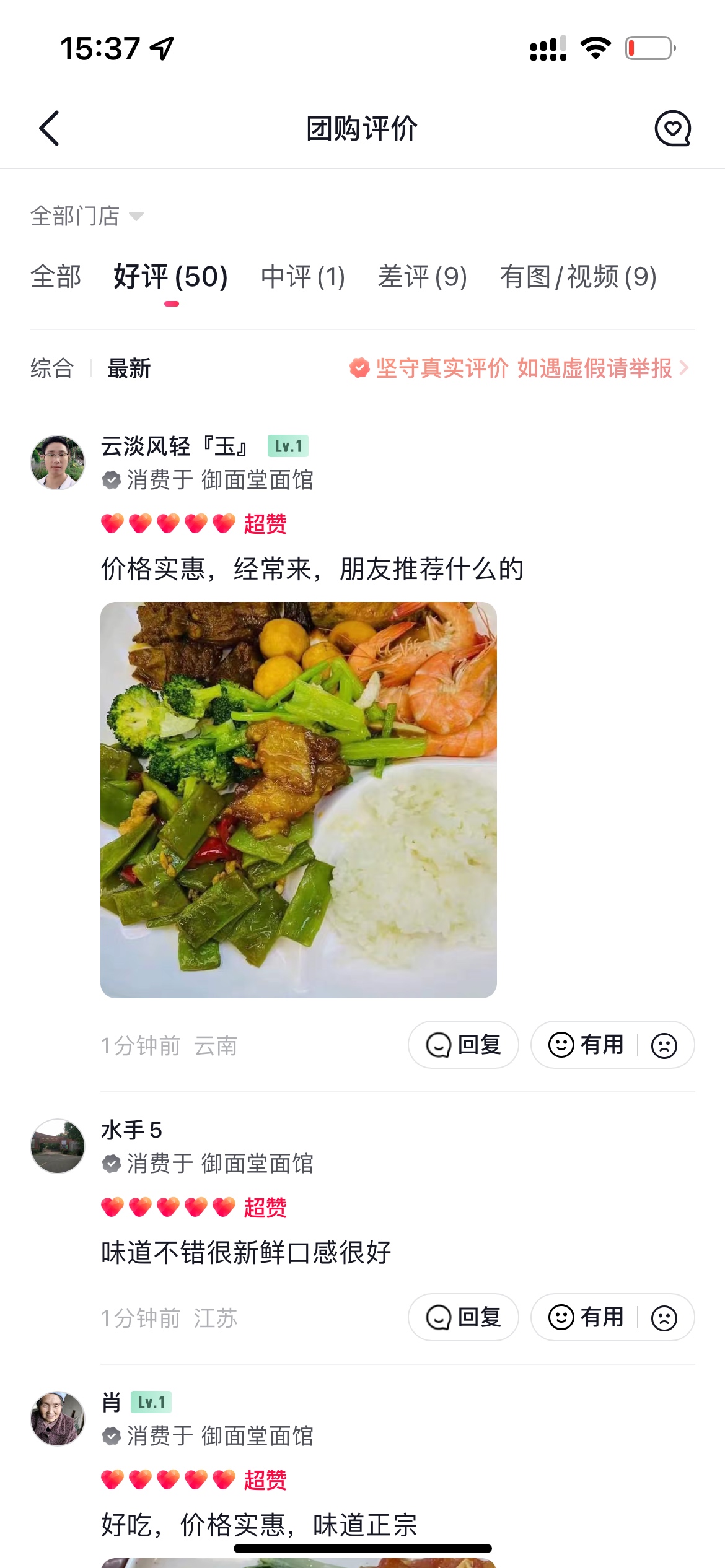View 云淡风轻『玉』's profile avatar
The image size is (725, 1568).
point(58,462)
